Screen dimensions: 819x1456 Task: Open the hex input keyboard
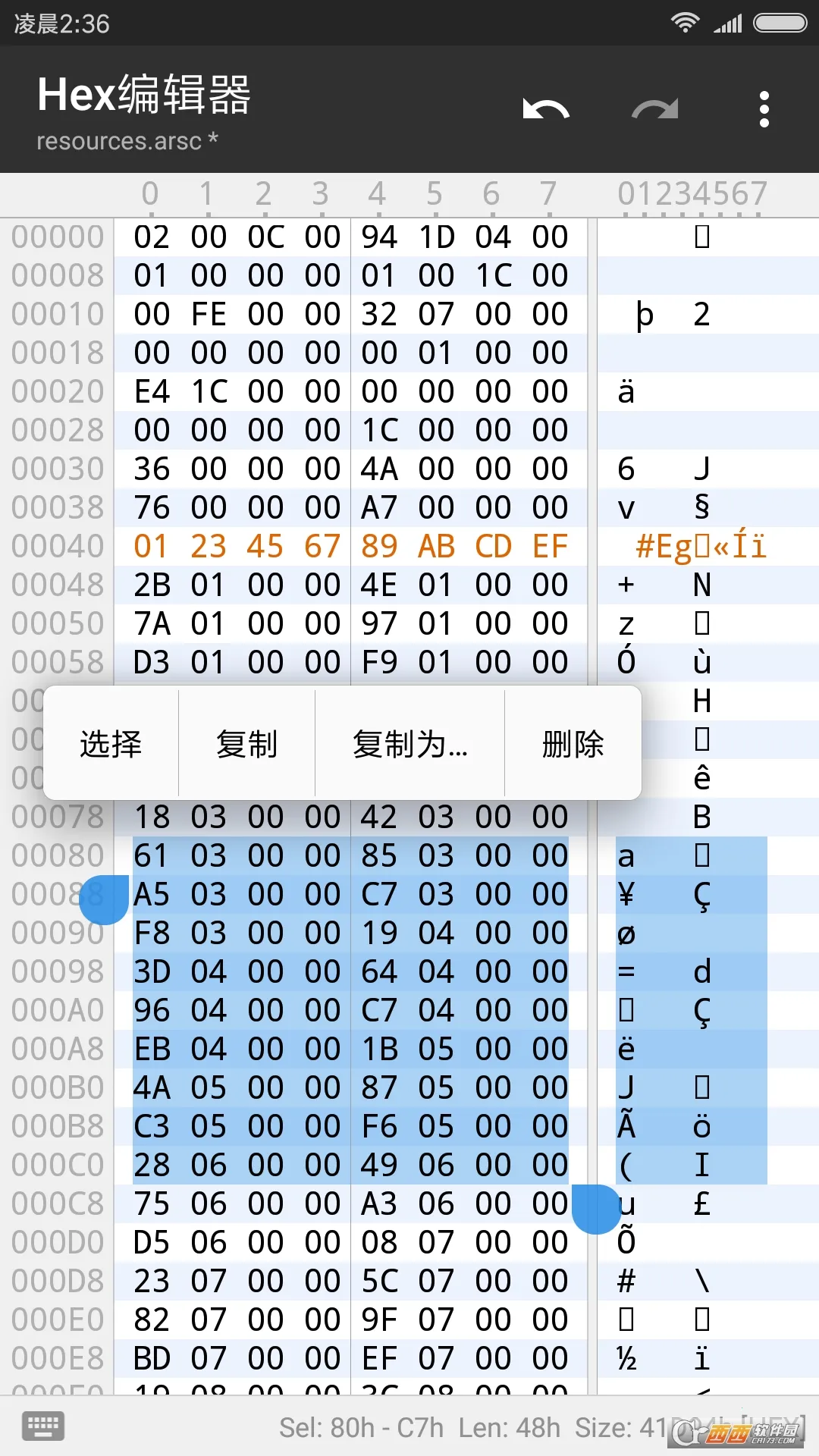click(x=43, y=1425)
